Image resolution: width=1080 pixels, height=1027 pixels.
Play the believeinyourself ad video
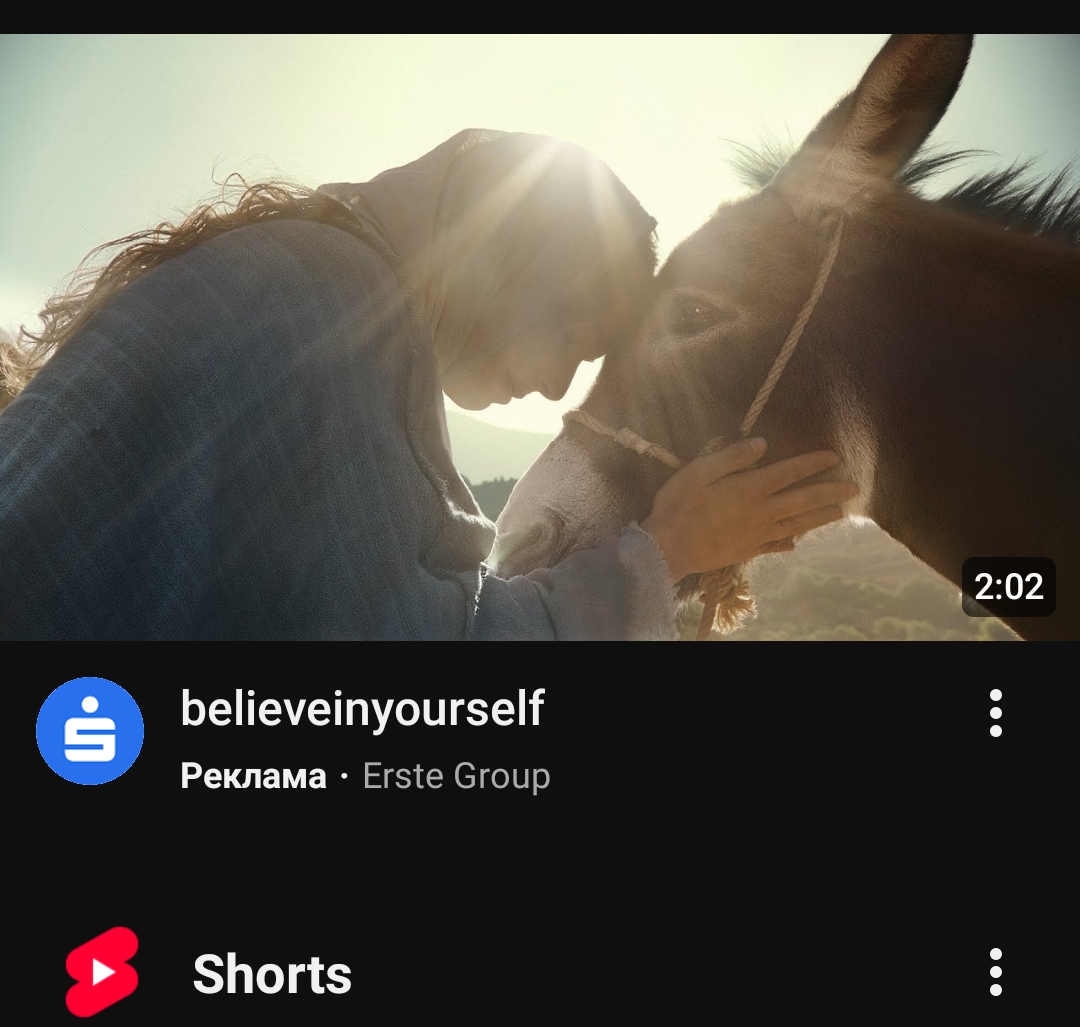pyautogui.click(x=540, y=338)
